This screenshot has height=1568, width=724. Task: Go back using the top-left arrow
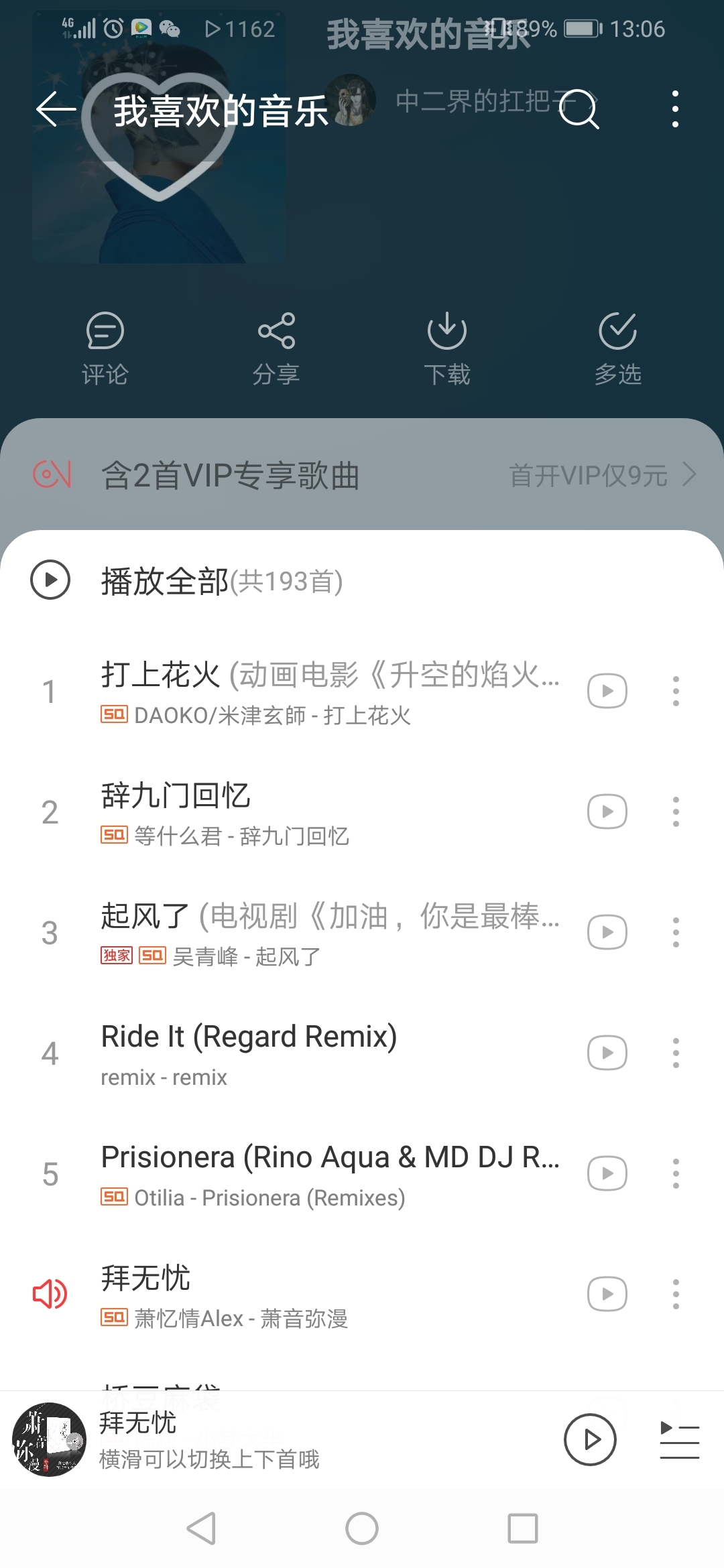tap(56, 109)
